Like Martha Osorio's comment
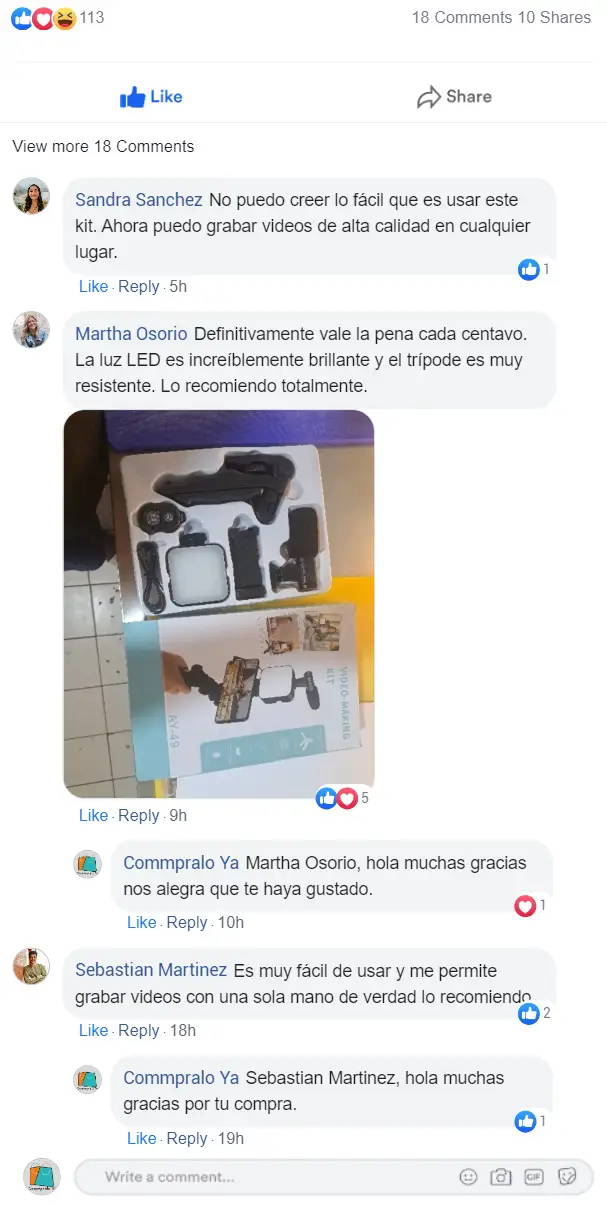The height and width of the screenshot is (1206, 607). [93, 815]
